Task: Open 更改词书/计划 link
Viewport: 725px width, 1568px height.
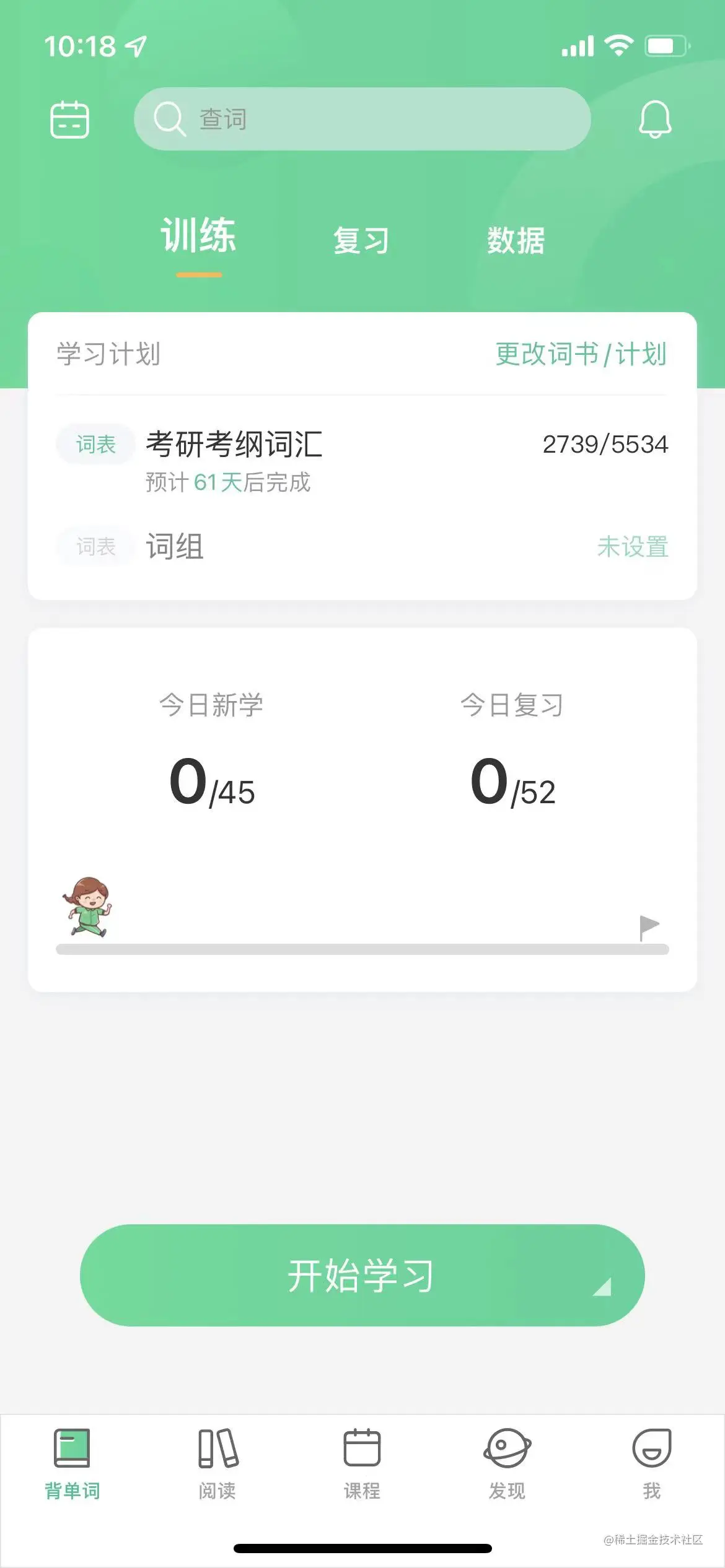Action: [581, 354]
